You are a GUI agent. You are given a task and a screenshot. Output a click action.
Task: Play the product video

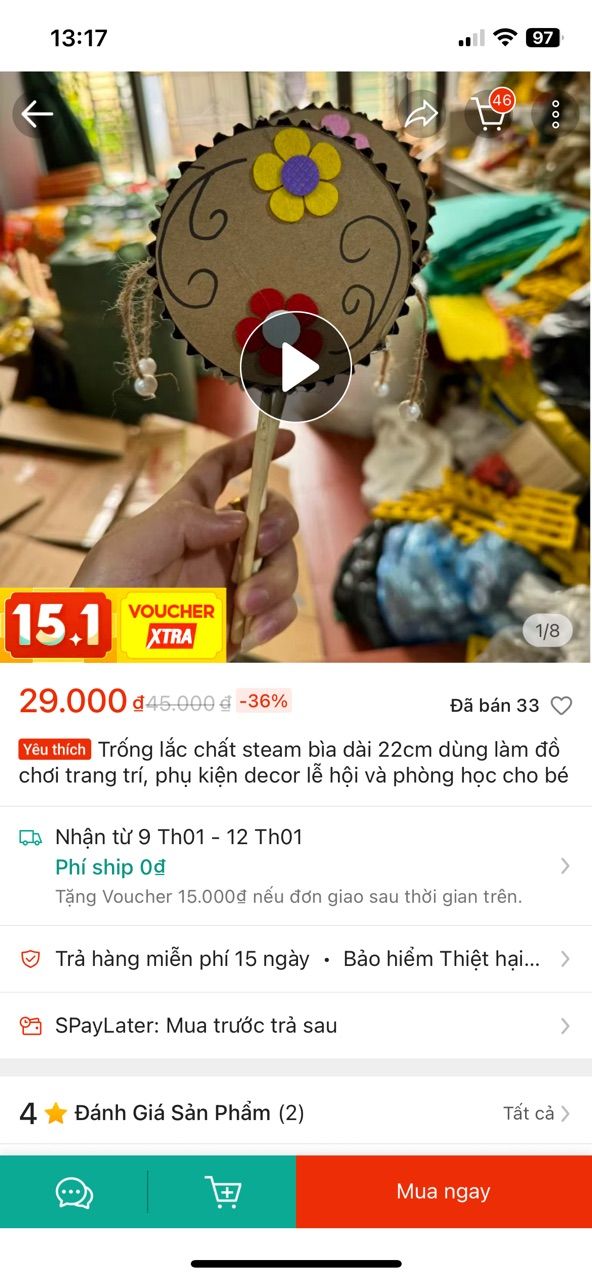click(x=295, y=367)
